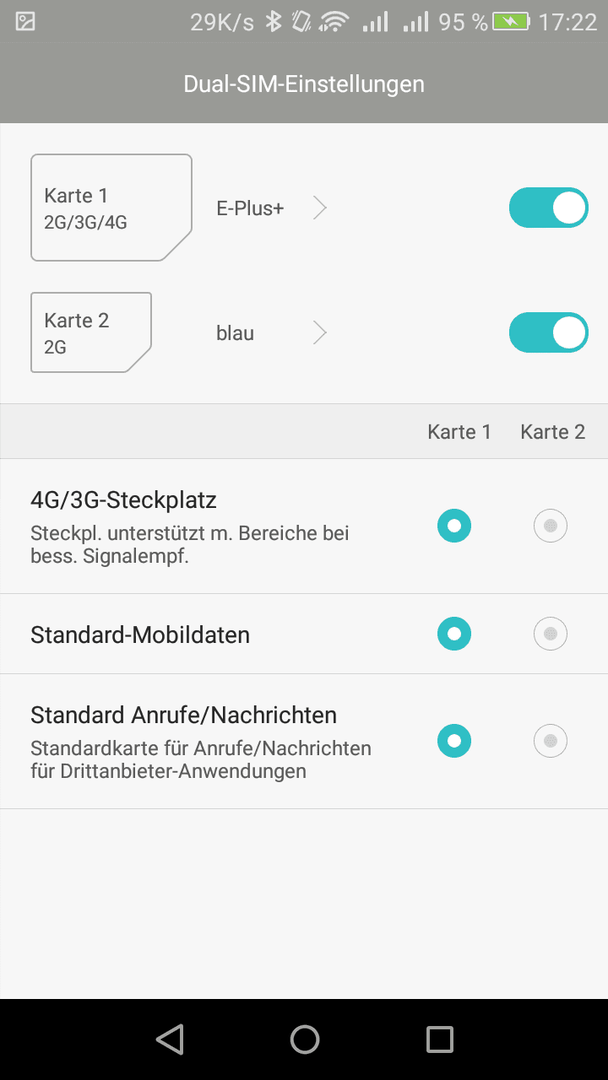Image resolution: width=608 pixels, height=1080 pixels.
Task: Select Karte 2 for 4G/3G-Steckplatz
Action: pos(550,526)
